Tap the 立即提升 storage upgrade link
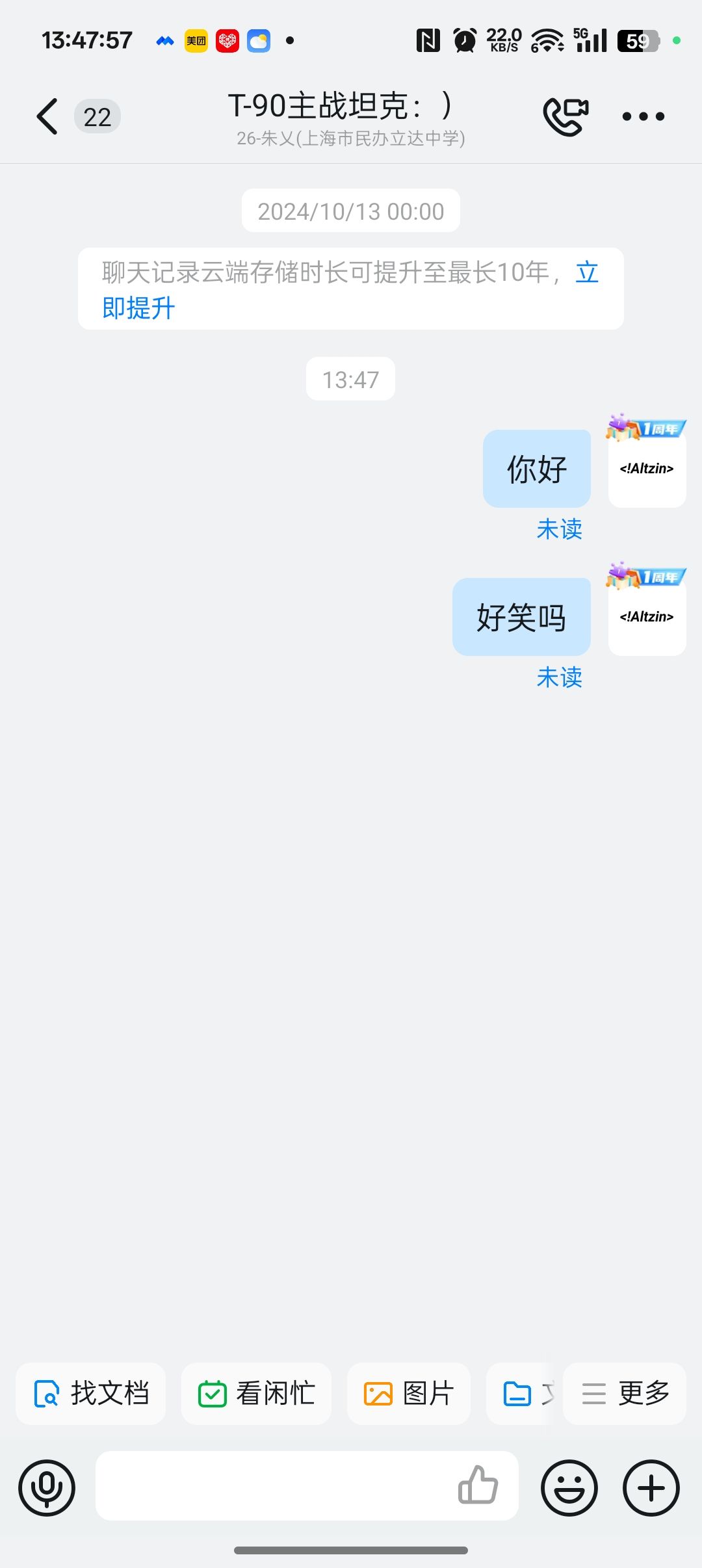Screen dimensions: 702x1568 138,308
